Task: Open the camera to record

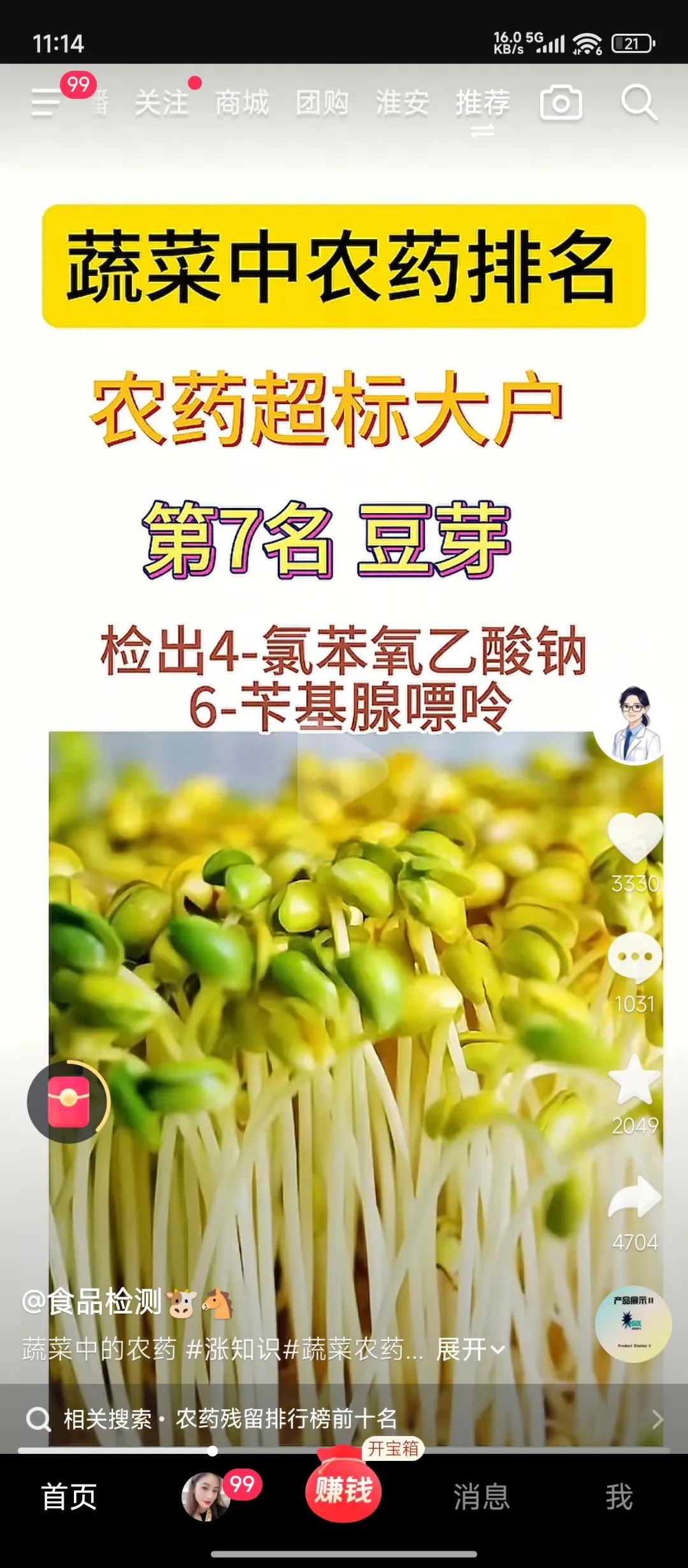Action: coord(561,103)
